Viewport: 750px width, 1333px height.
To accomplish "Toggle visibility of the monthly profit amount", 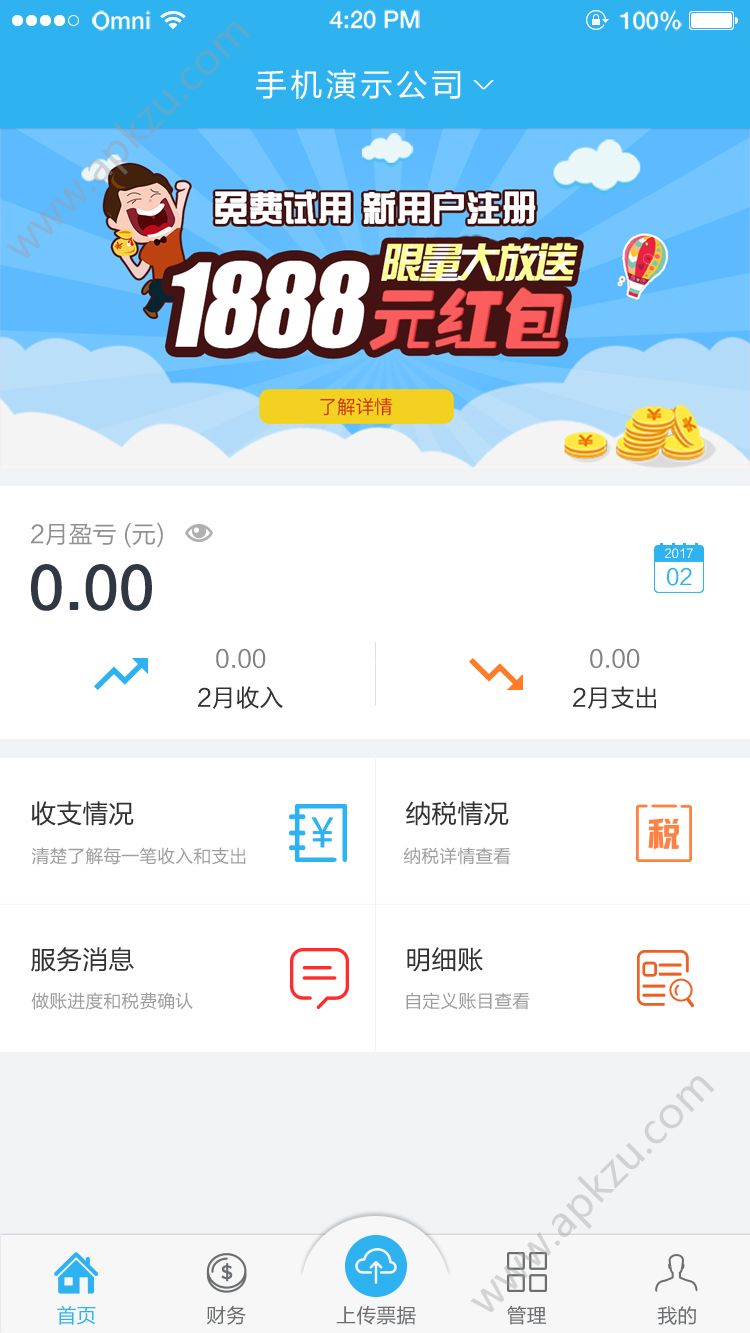I will pyautogui.click(x=199, y=533).
